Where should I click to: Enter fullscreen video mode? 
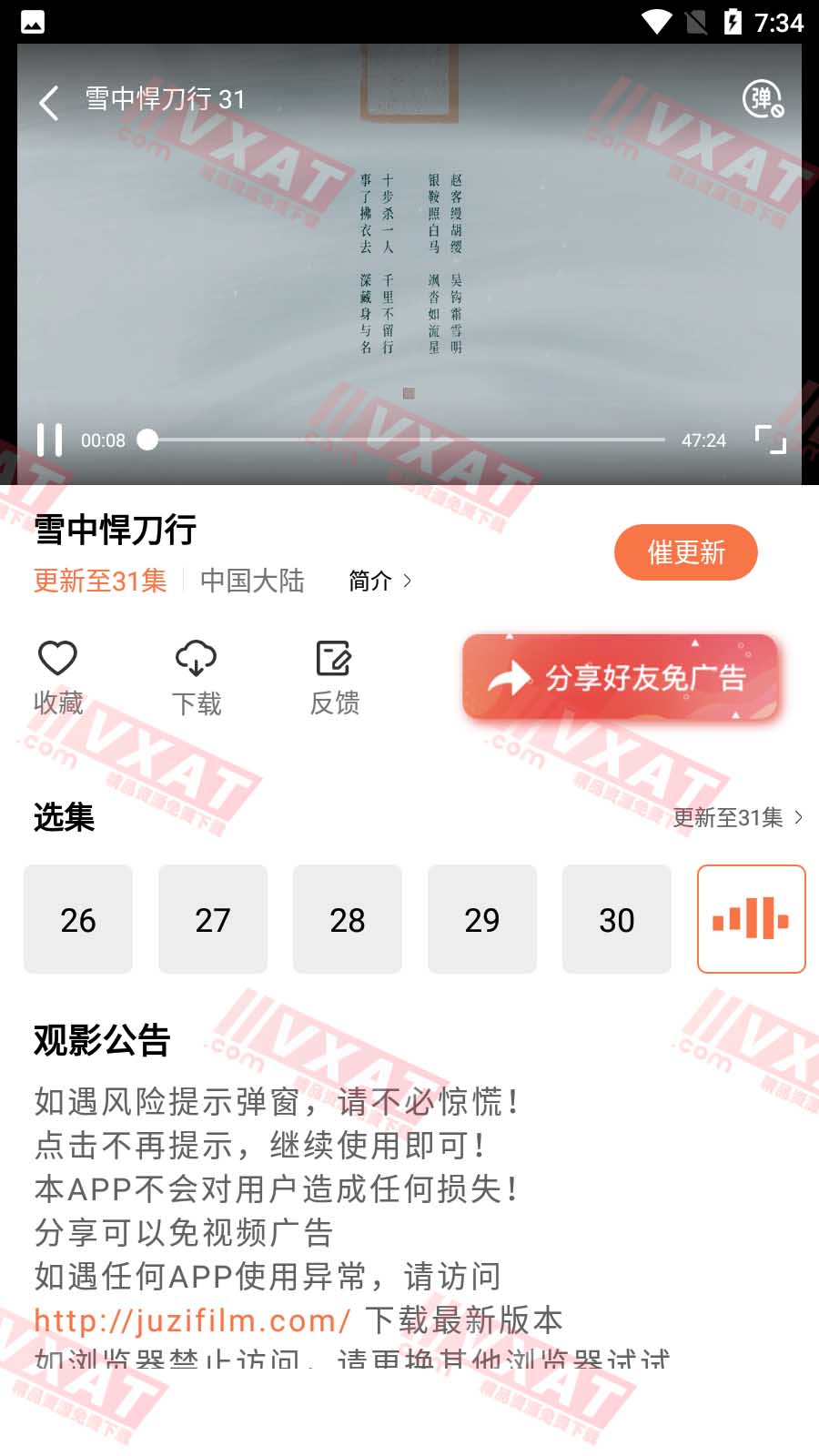coord(770,440)
